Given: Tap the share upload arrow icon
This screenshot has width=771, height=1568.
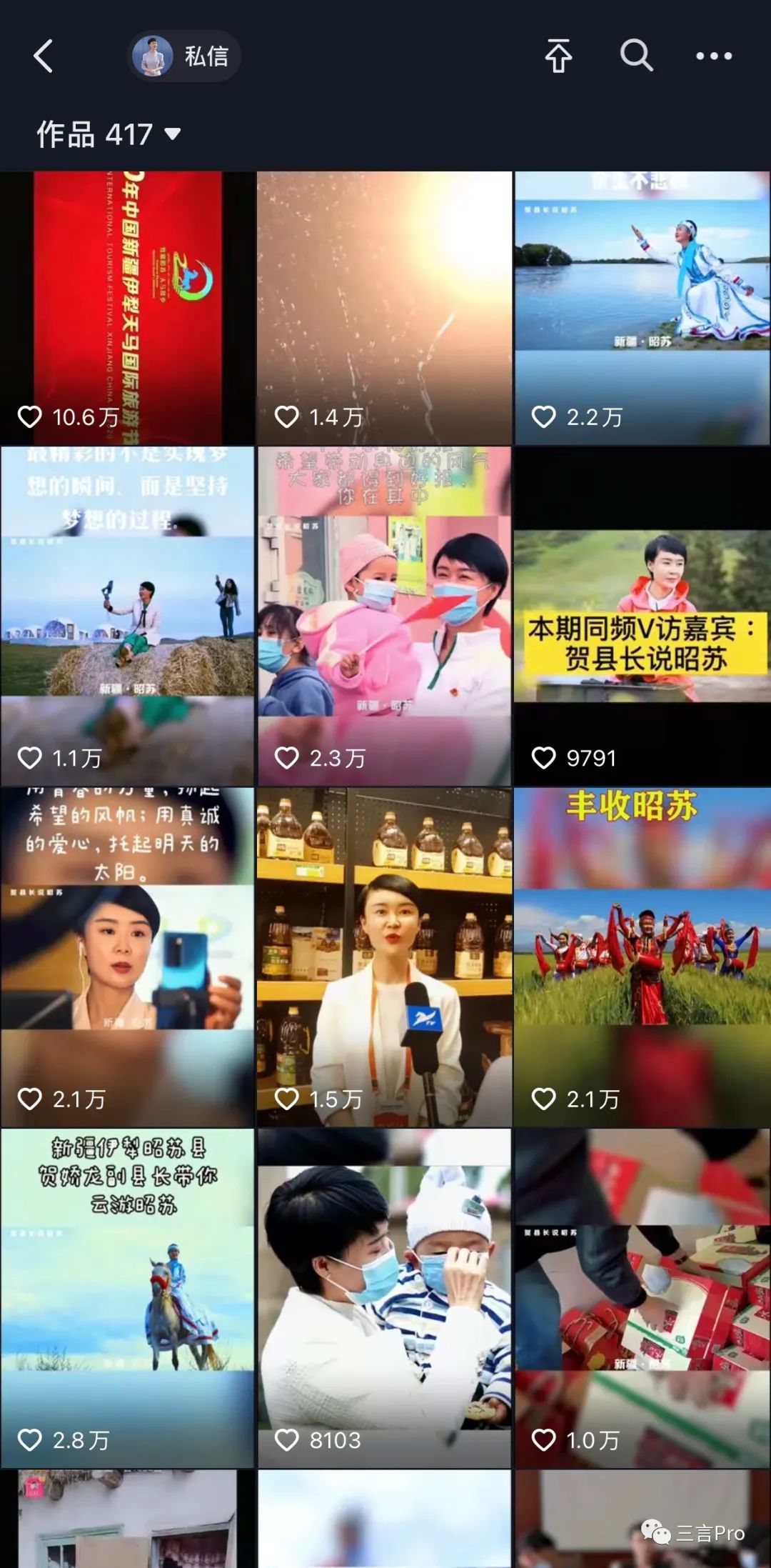Looking at the screenshot, I should 558,56.
